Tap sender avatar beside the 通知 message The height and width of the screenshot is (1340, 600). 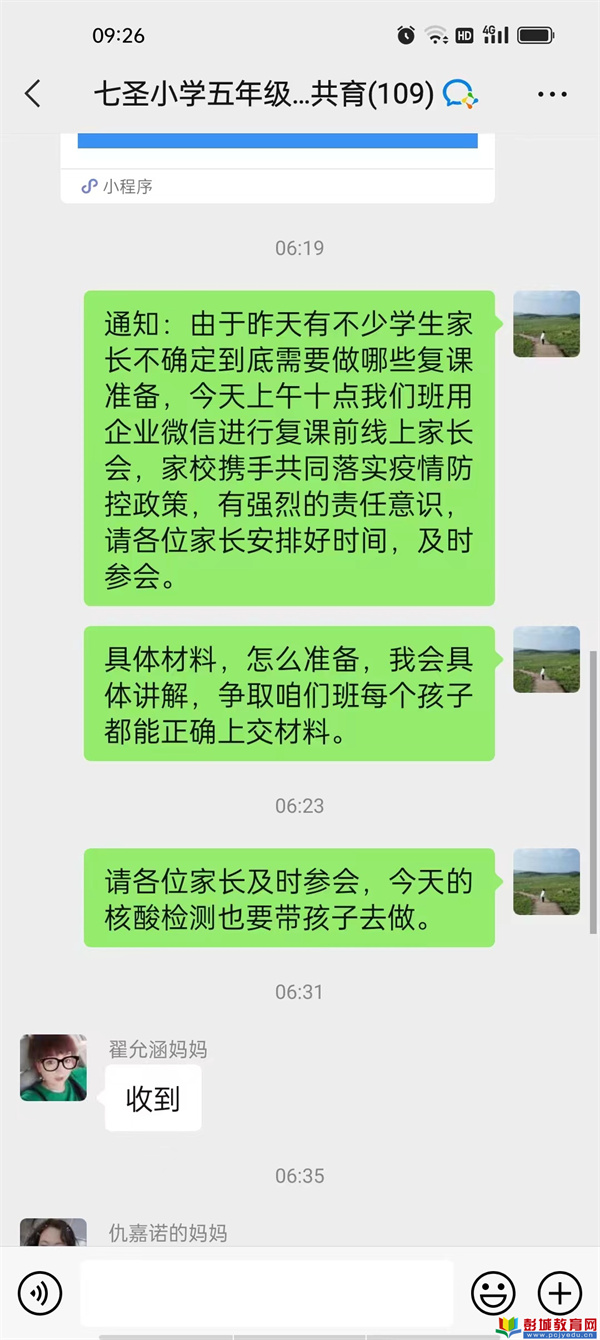[546, 324]
